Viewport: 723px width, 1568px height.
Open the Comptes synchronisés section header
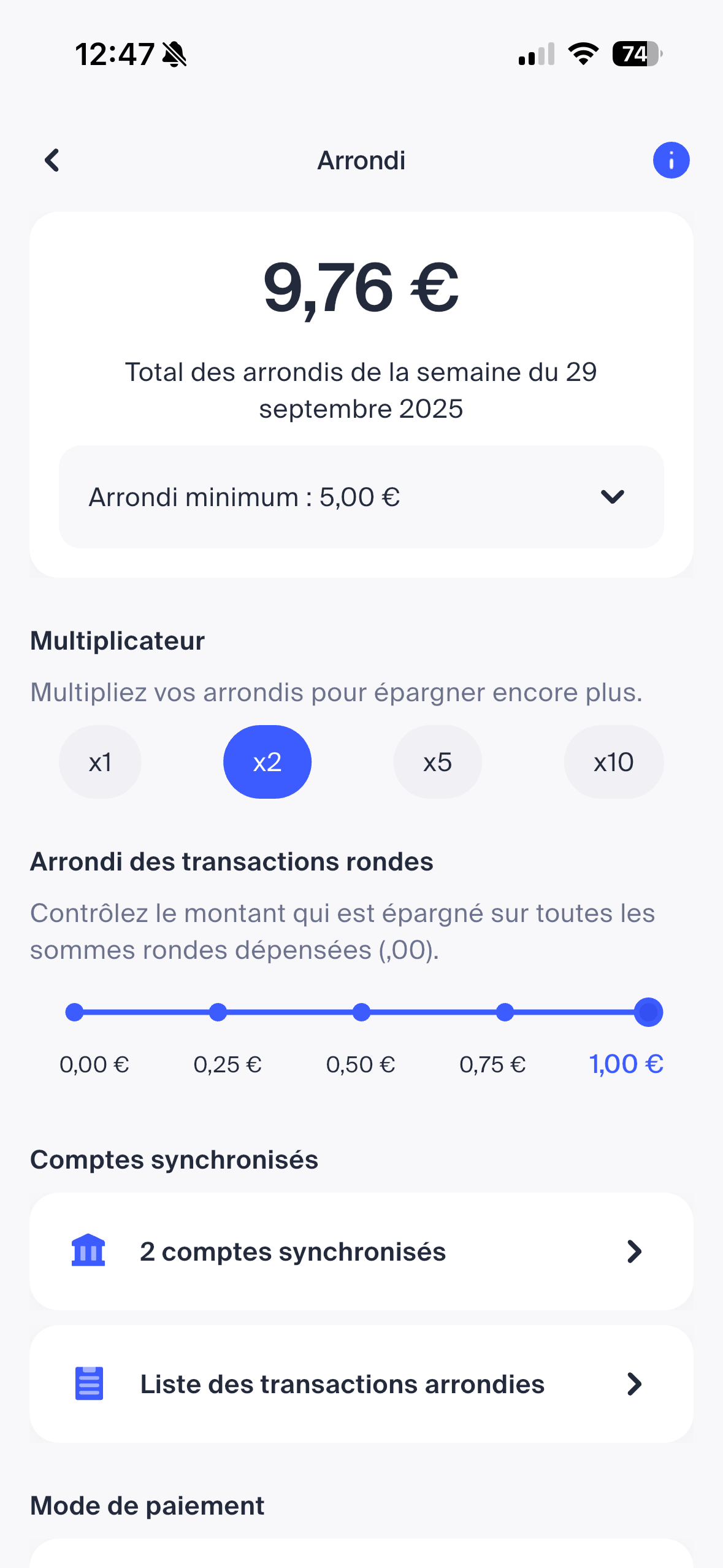coord(174,1159)
